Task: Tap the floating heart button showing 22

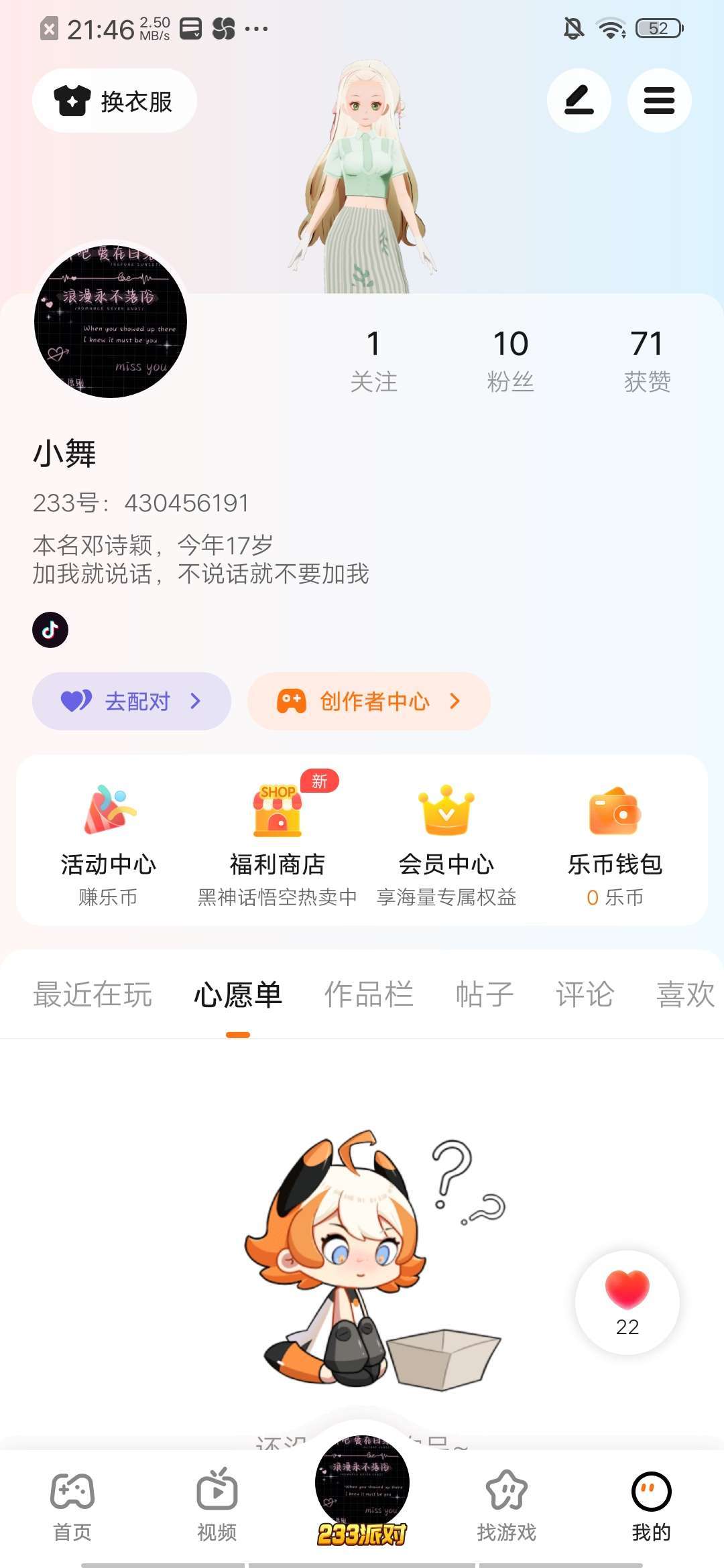Action: (x=627, y=1302)
